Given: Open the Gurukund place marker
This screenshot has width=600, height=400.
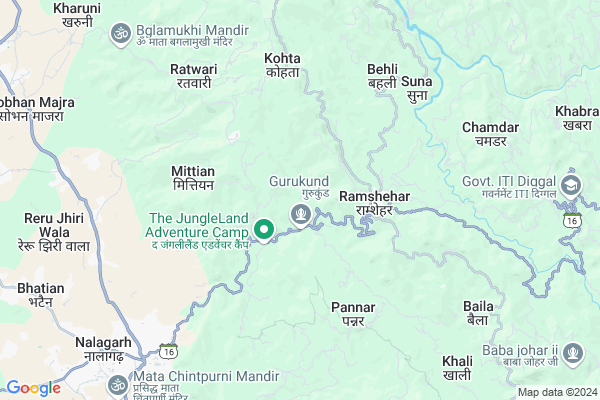Looking at the screenshot, I should coord(301,213).
